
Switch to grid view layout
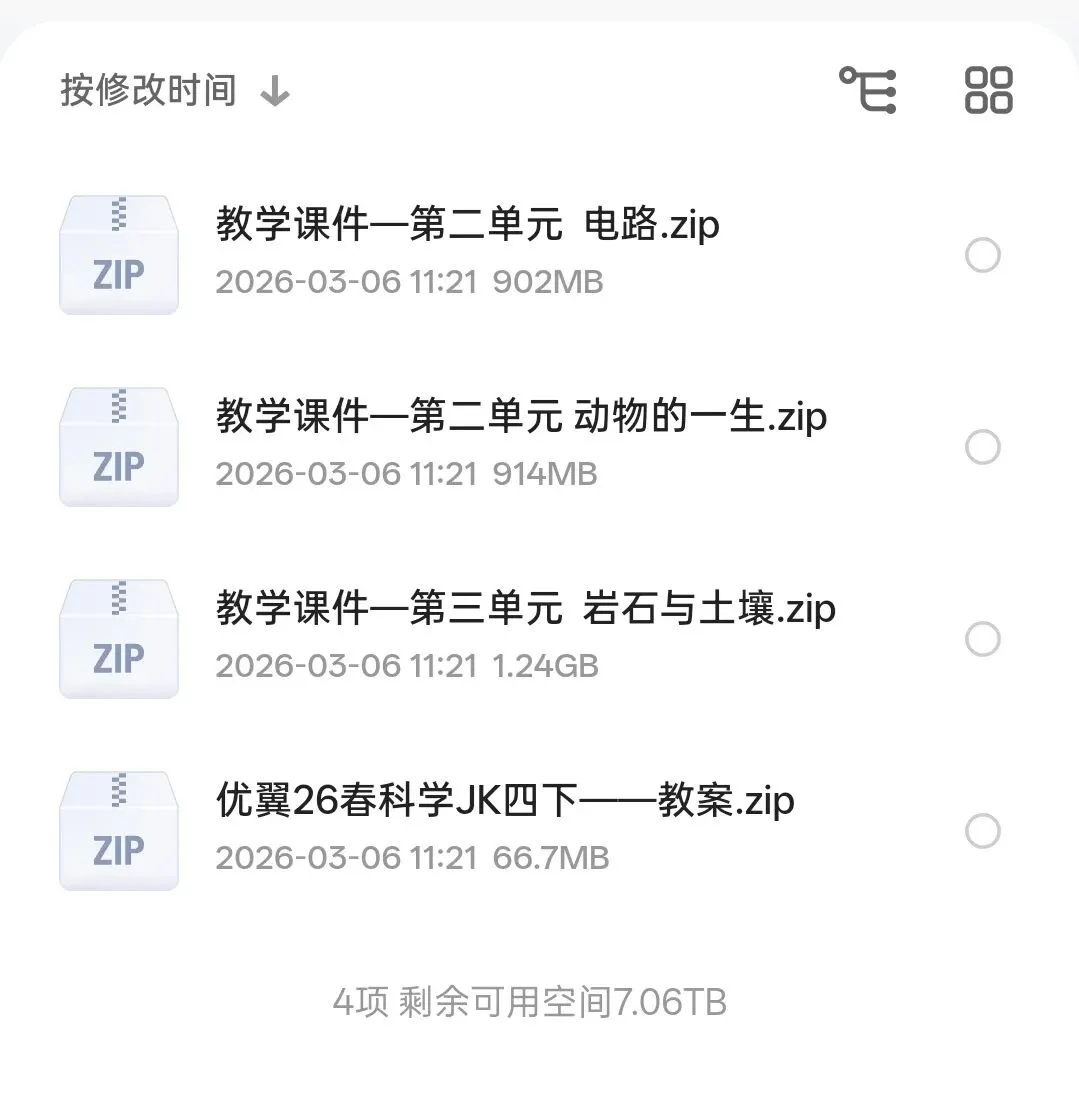[988, 91]
